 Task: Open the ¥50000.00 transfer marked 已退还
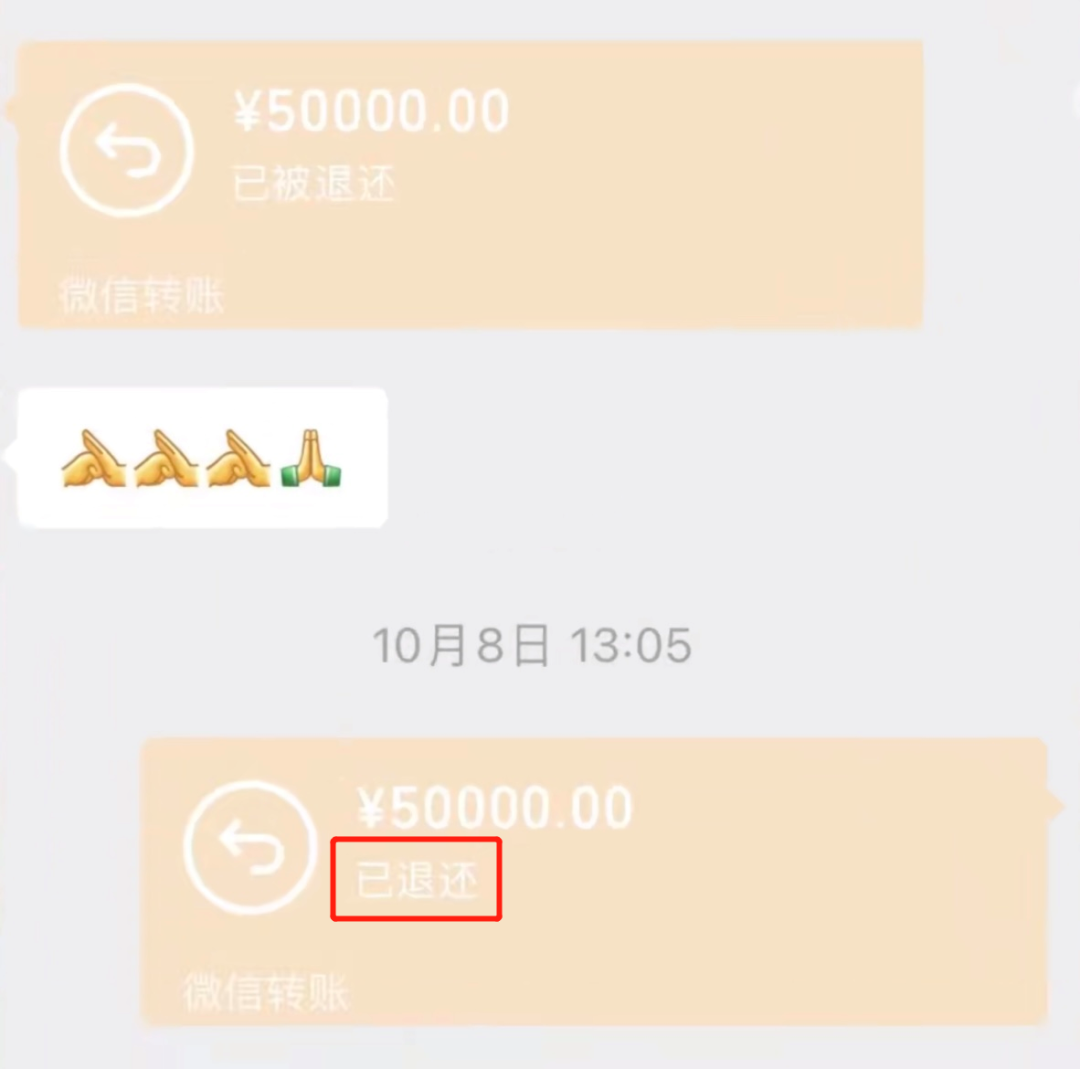pyautogui.click(x=594, y=880)
